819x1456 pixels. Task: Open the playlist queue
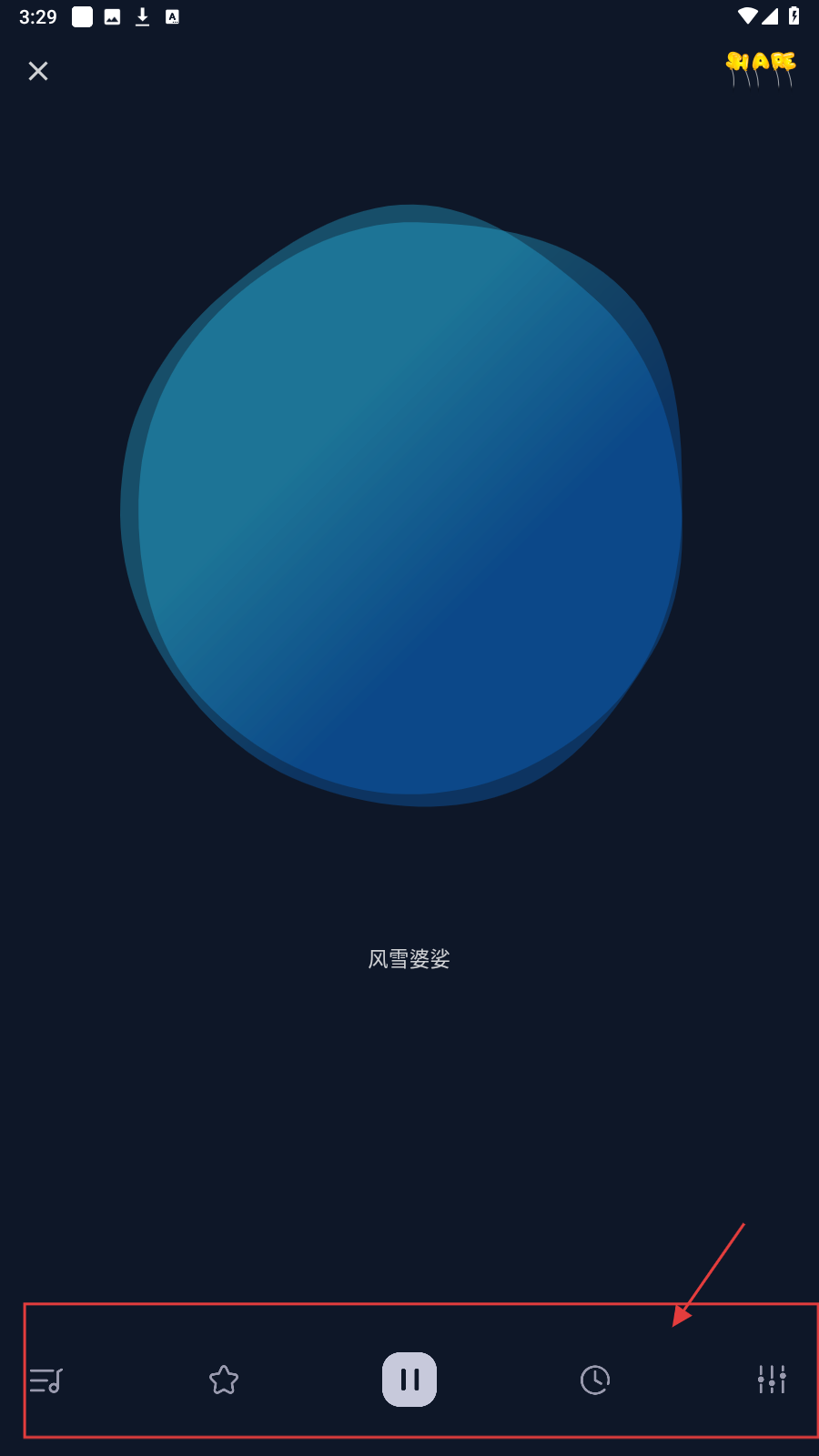pos(45,1380)
